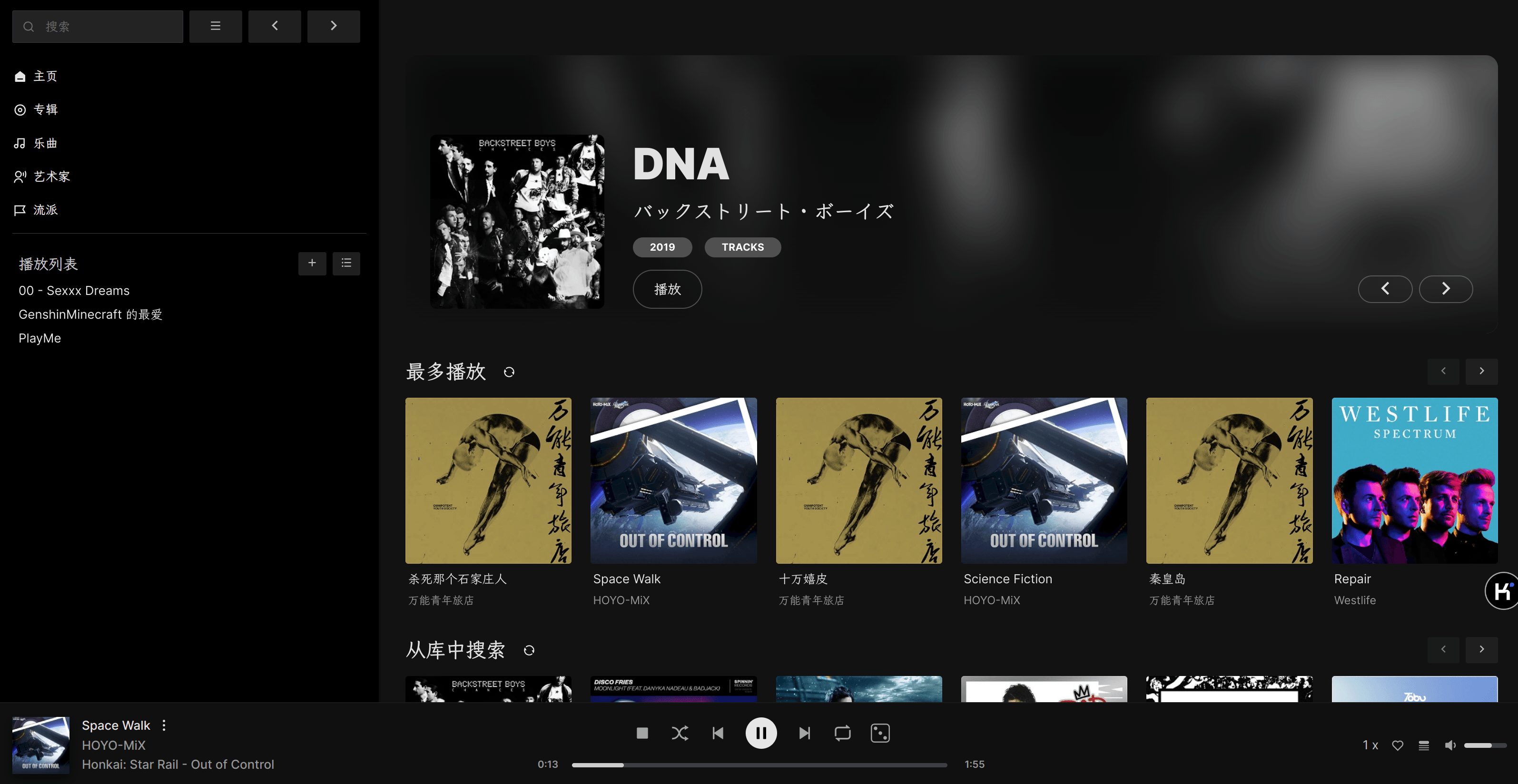The width and height of the screenshot is (1518, 784).
Task: Open 专辑 albums in the sidebar
Action: coord(45,109)
